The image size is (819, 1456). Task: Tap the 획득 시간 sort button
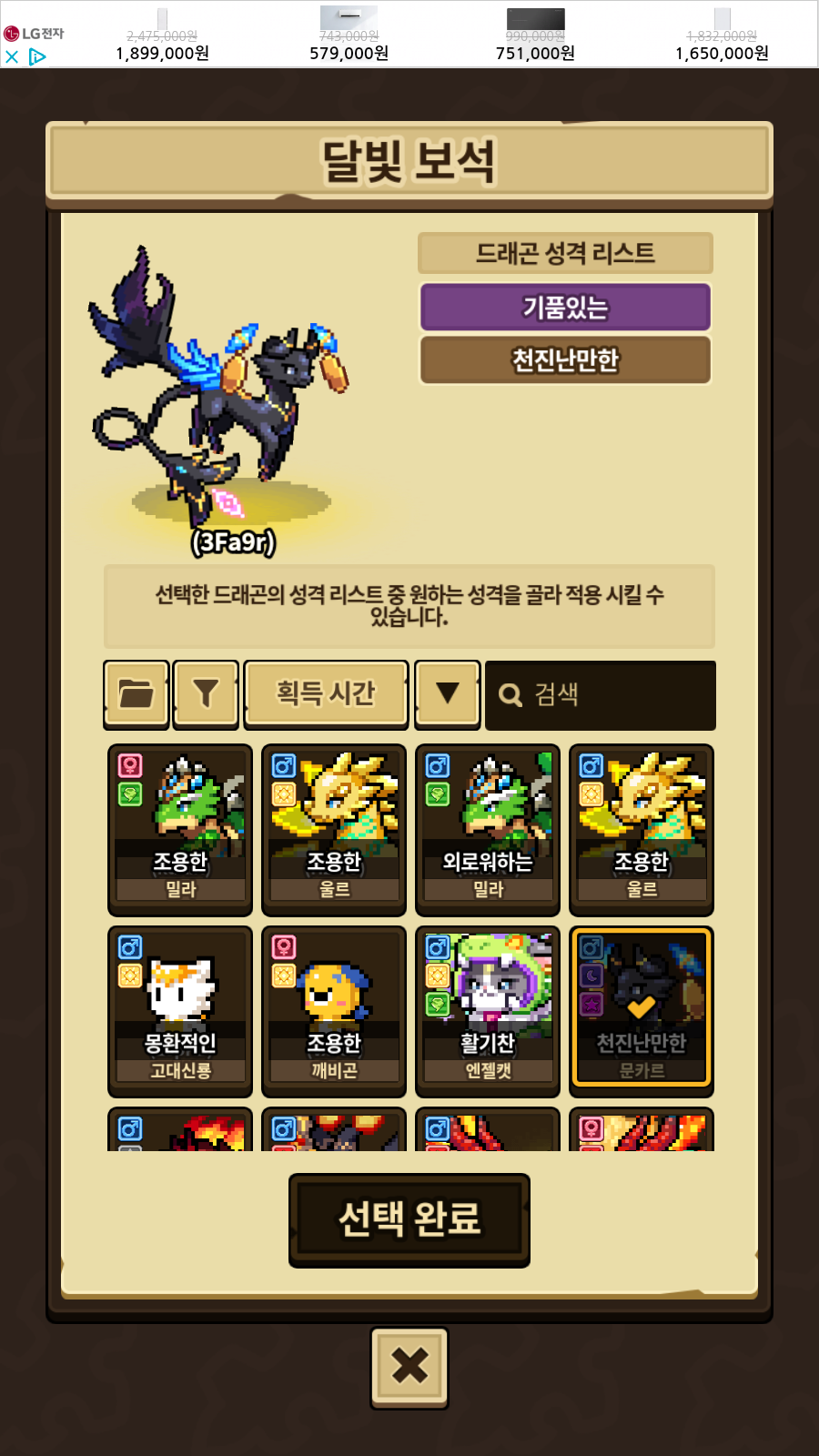[326, 694]
